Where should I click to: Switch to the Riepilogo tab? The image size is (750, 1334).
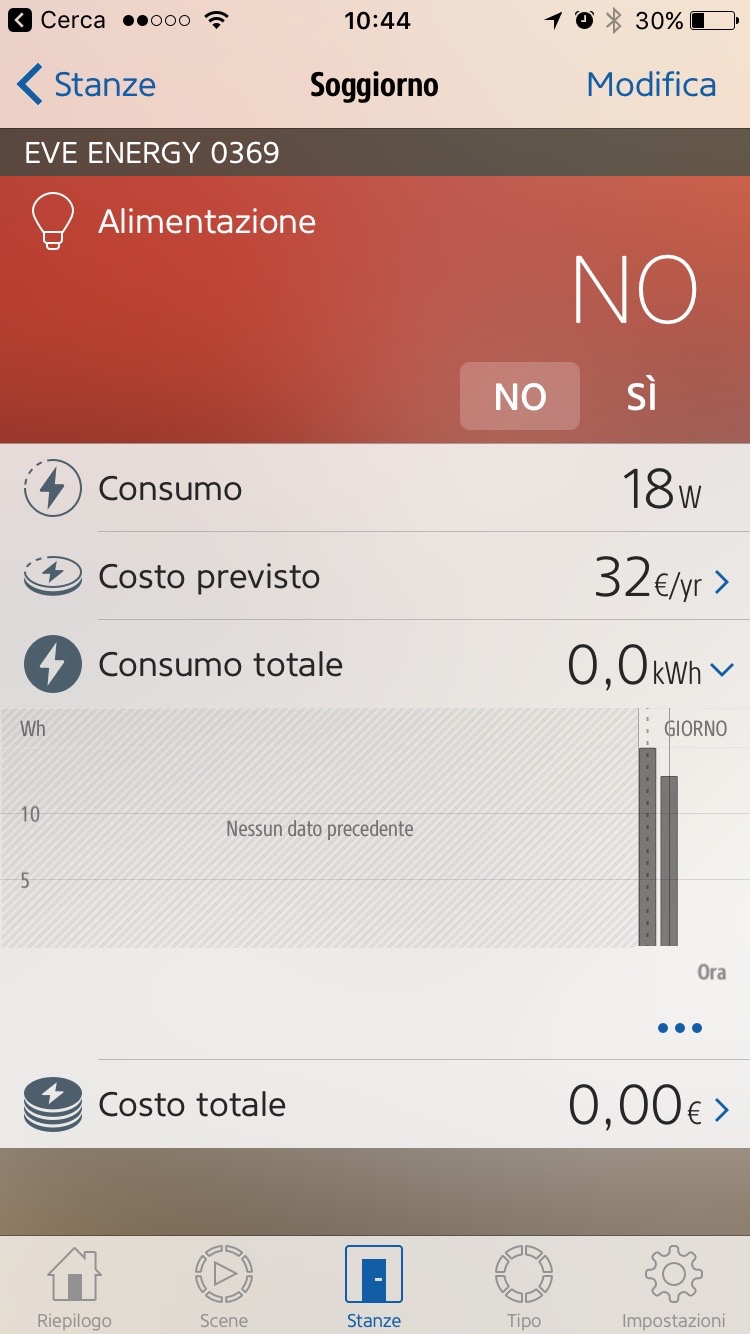(74, 1287)
